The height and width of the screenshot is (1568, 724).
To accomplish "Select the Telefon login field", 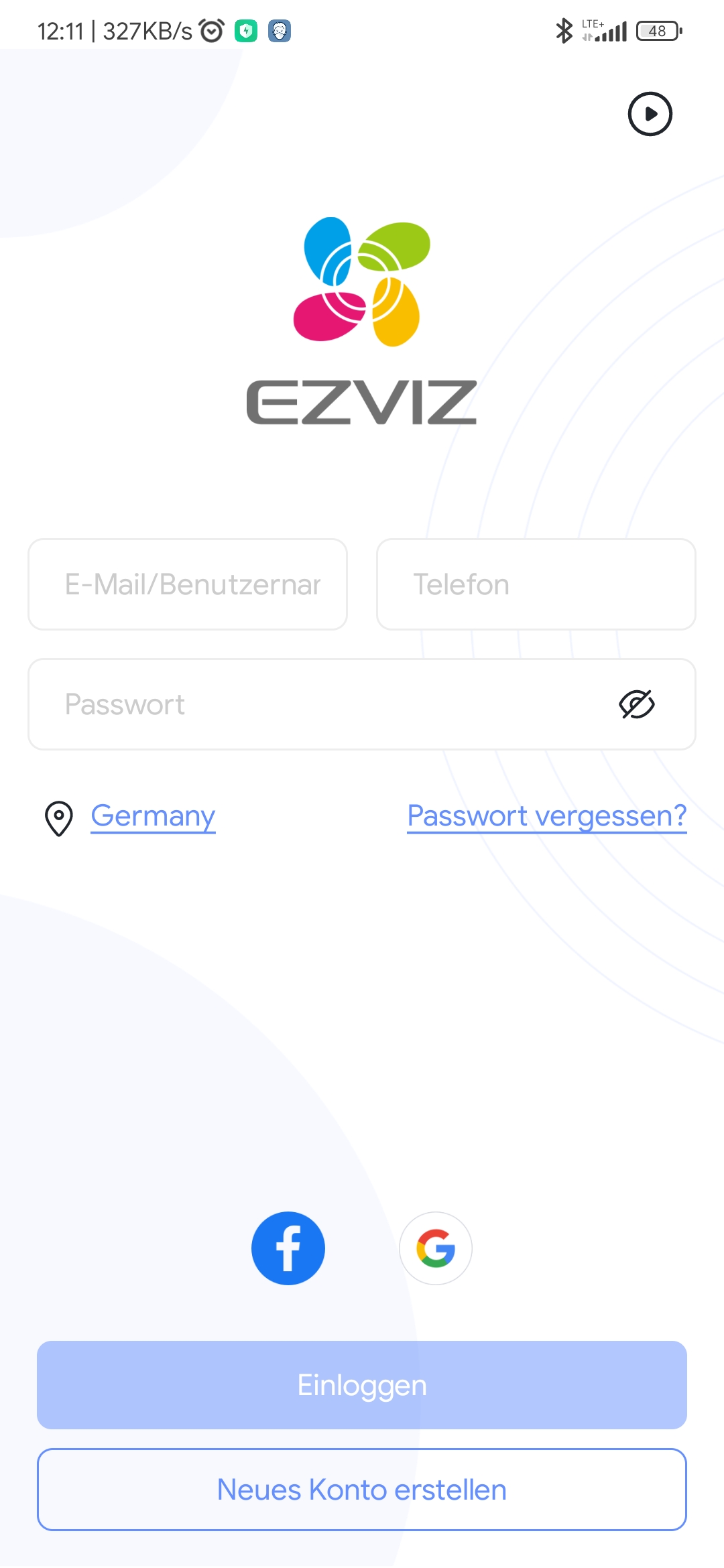I will (x=536, y=584).
